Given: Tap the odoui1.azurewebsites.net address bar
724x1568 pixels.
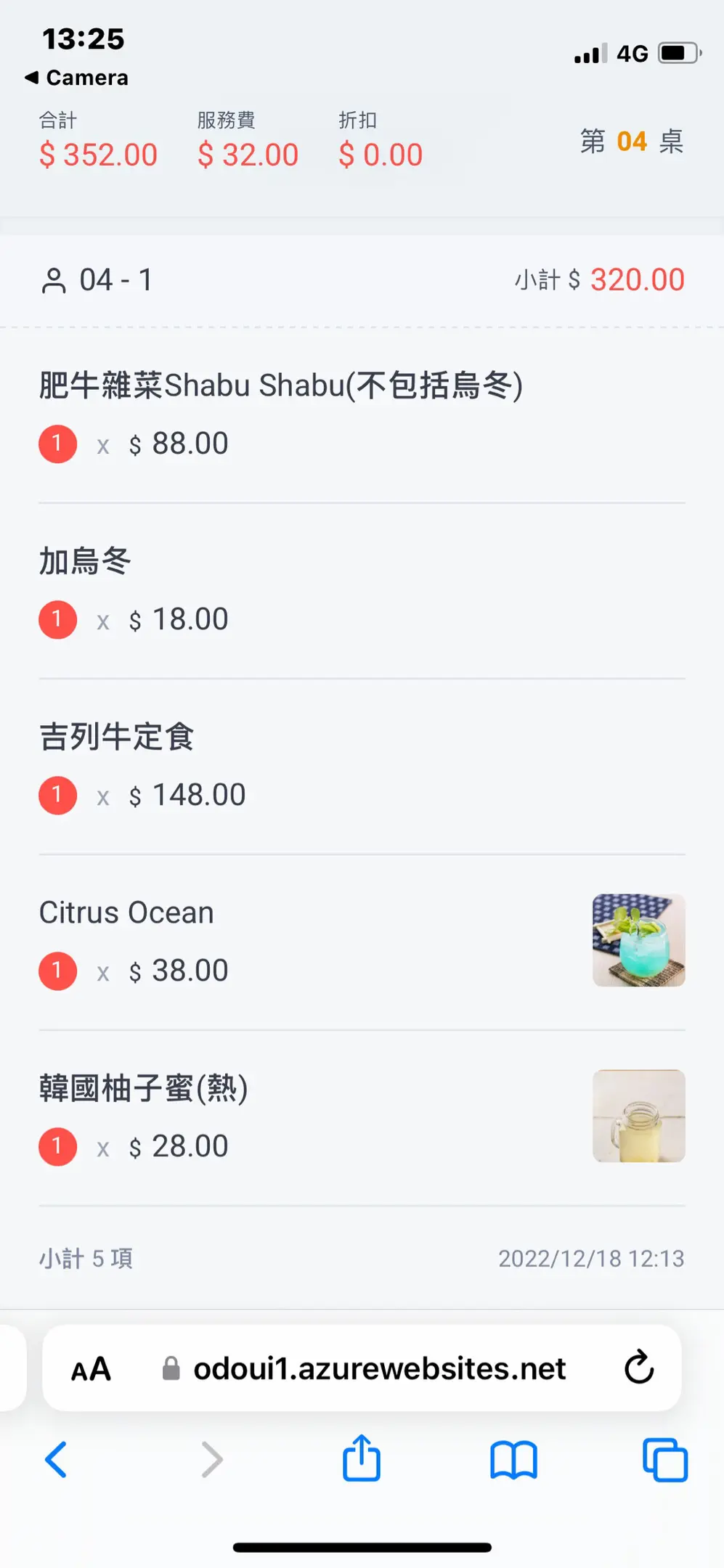Looking at the screenshot, I should pyautogui.click(x=378, y=1369).
